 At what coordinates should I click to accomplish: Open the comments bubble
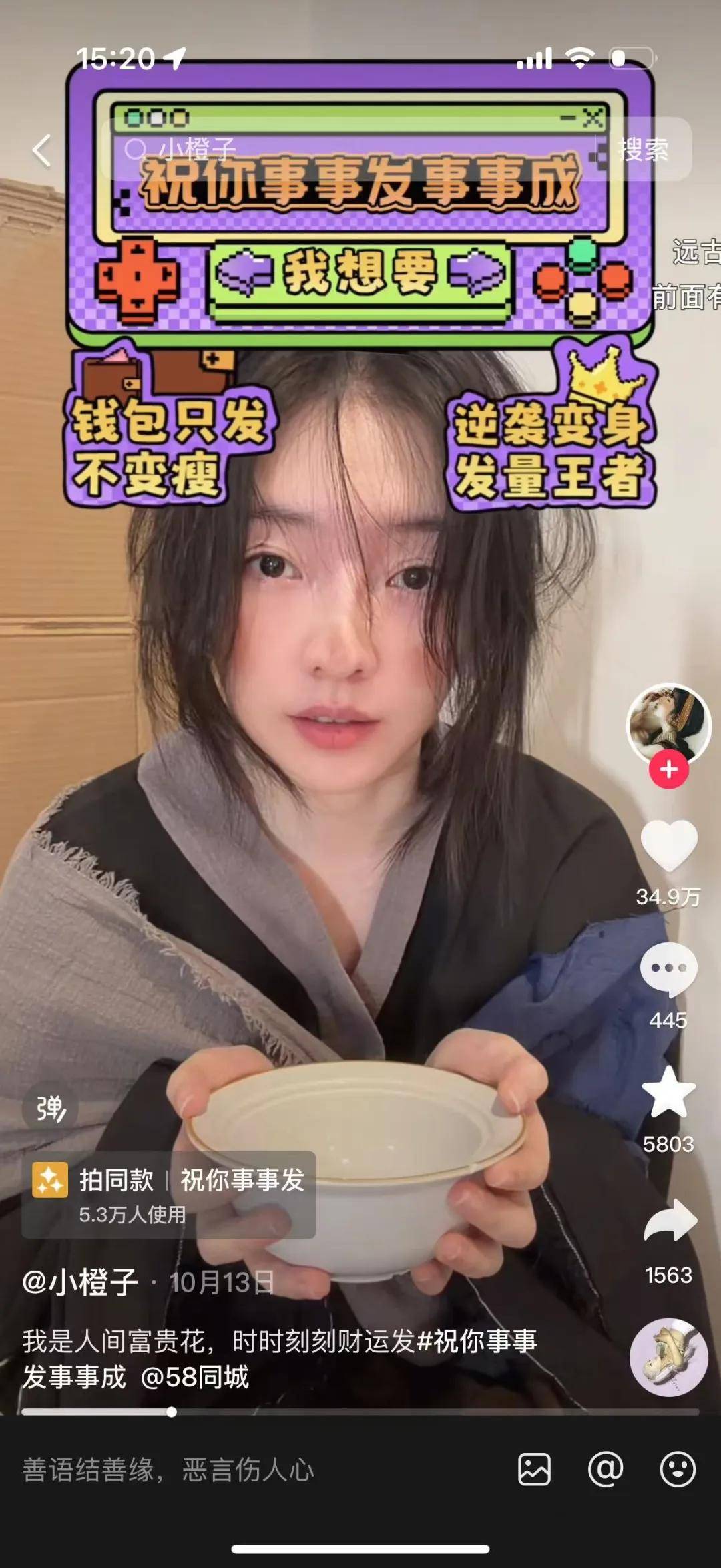(x=668, y=970)
